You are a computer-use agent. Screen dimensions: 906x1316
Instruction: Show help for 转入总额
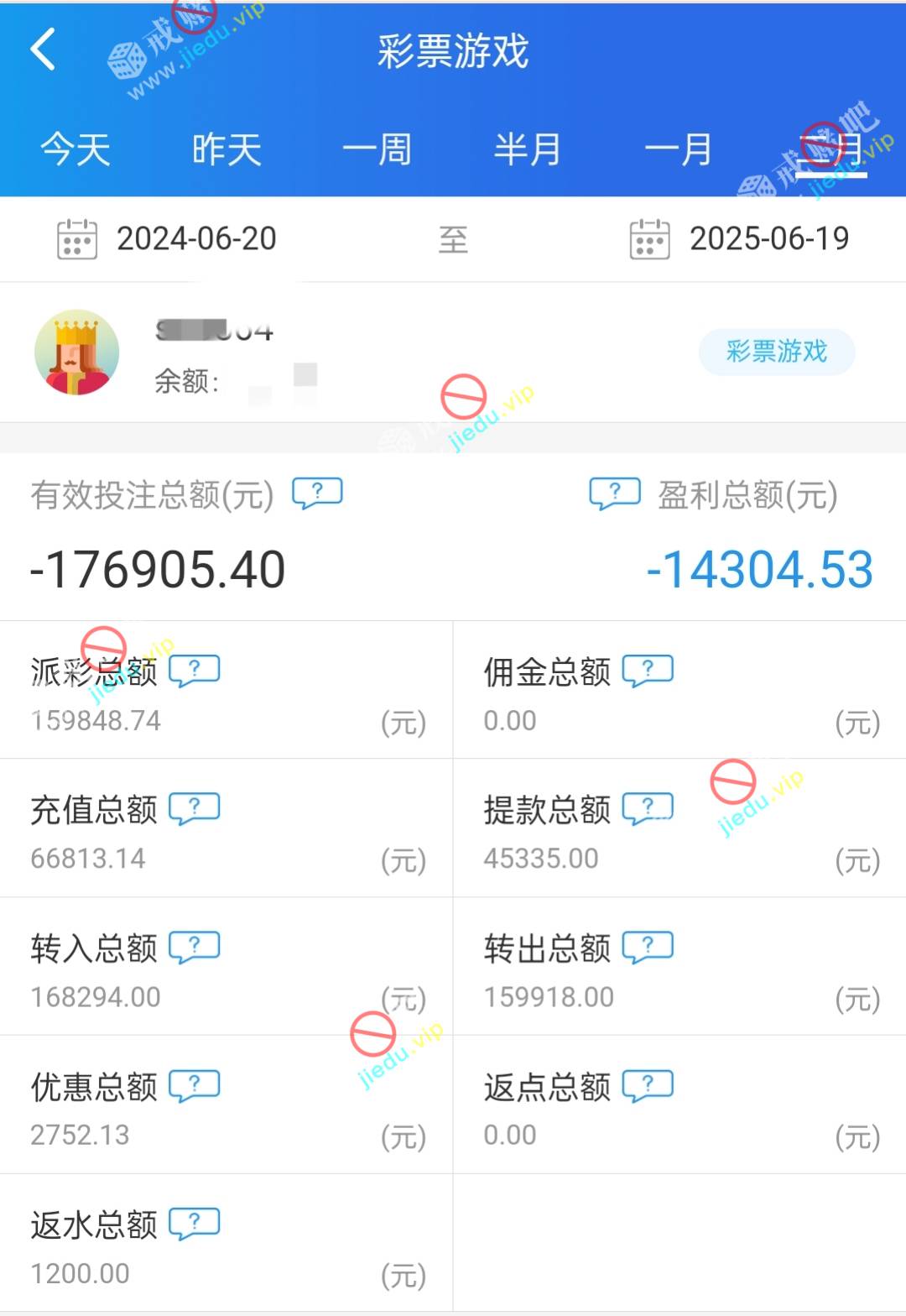pos(195,947)
